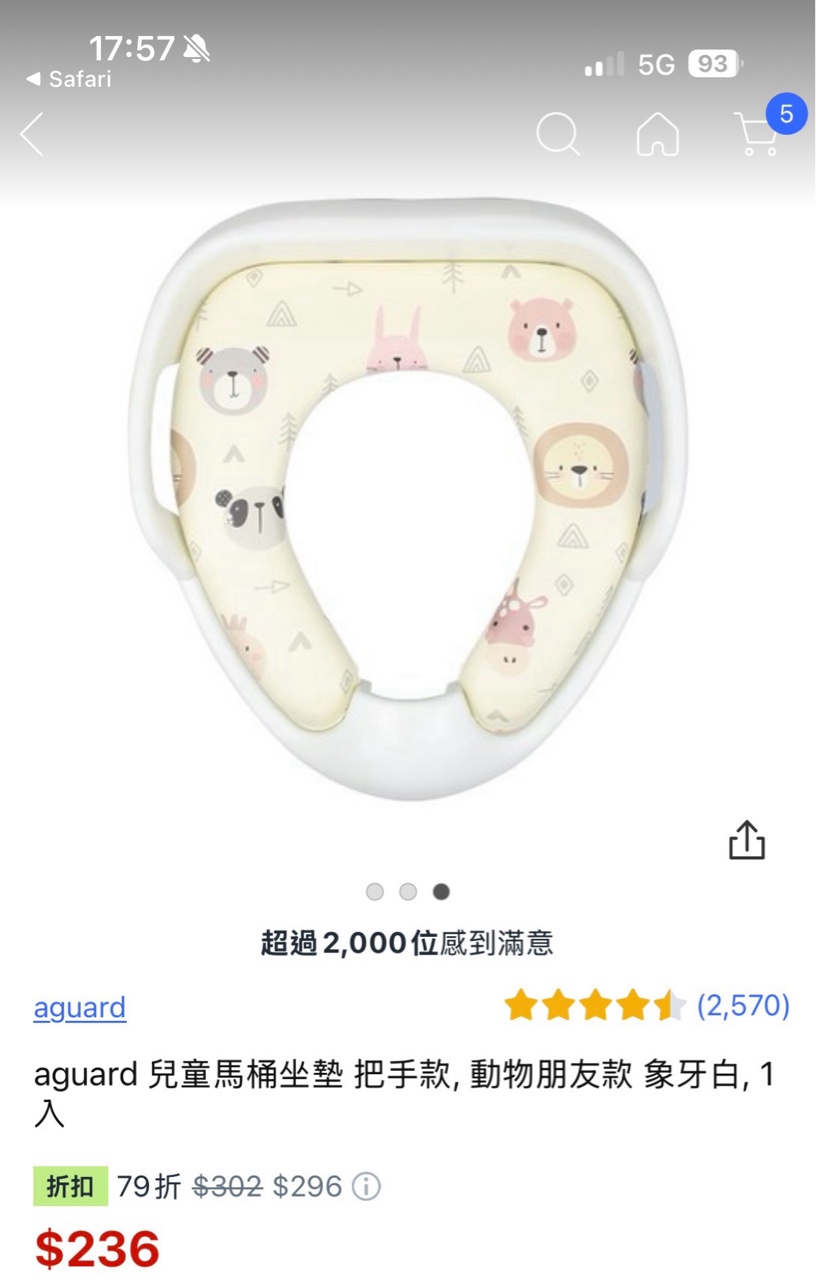
Task: Show discount price info details
Action: coord(367,1187)
